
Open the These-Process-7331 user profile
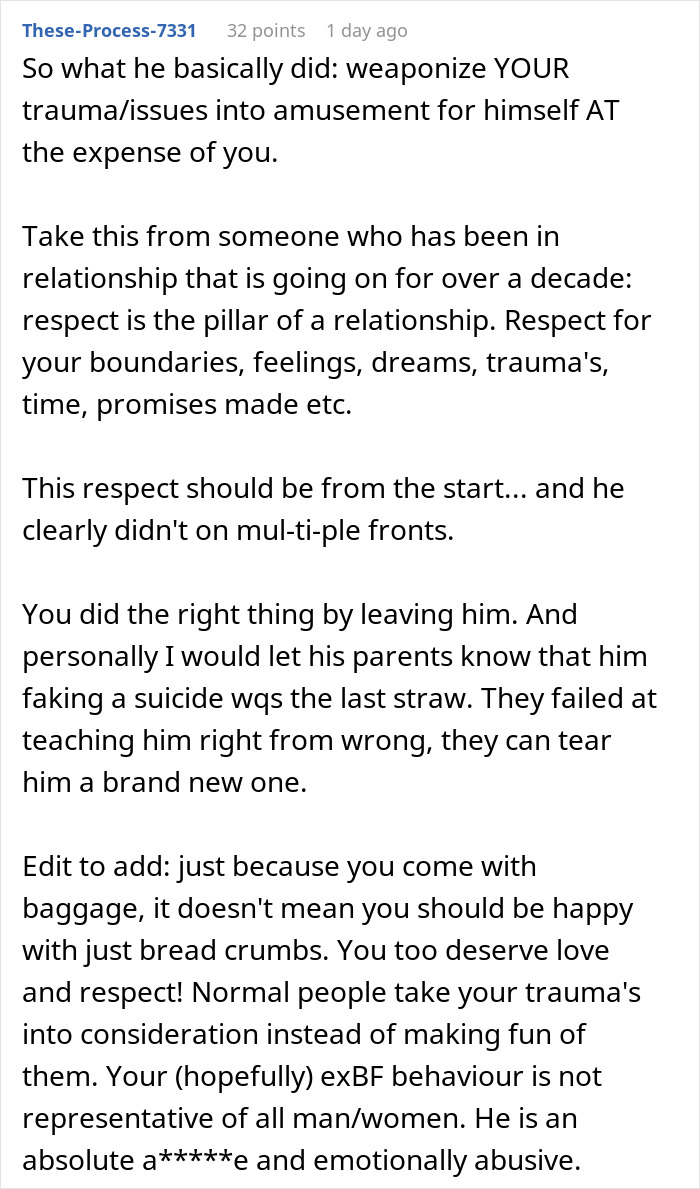coord(109,31)
